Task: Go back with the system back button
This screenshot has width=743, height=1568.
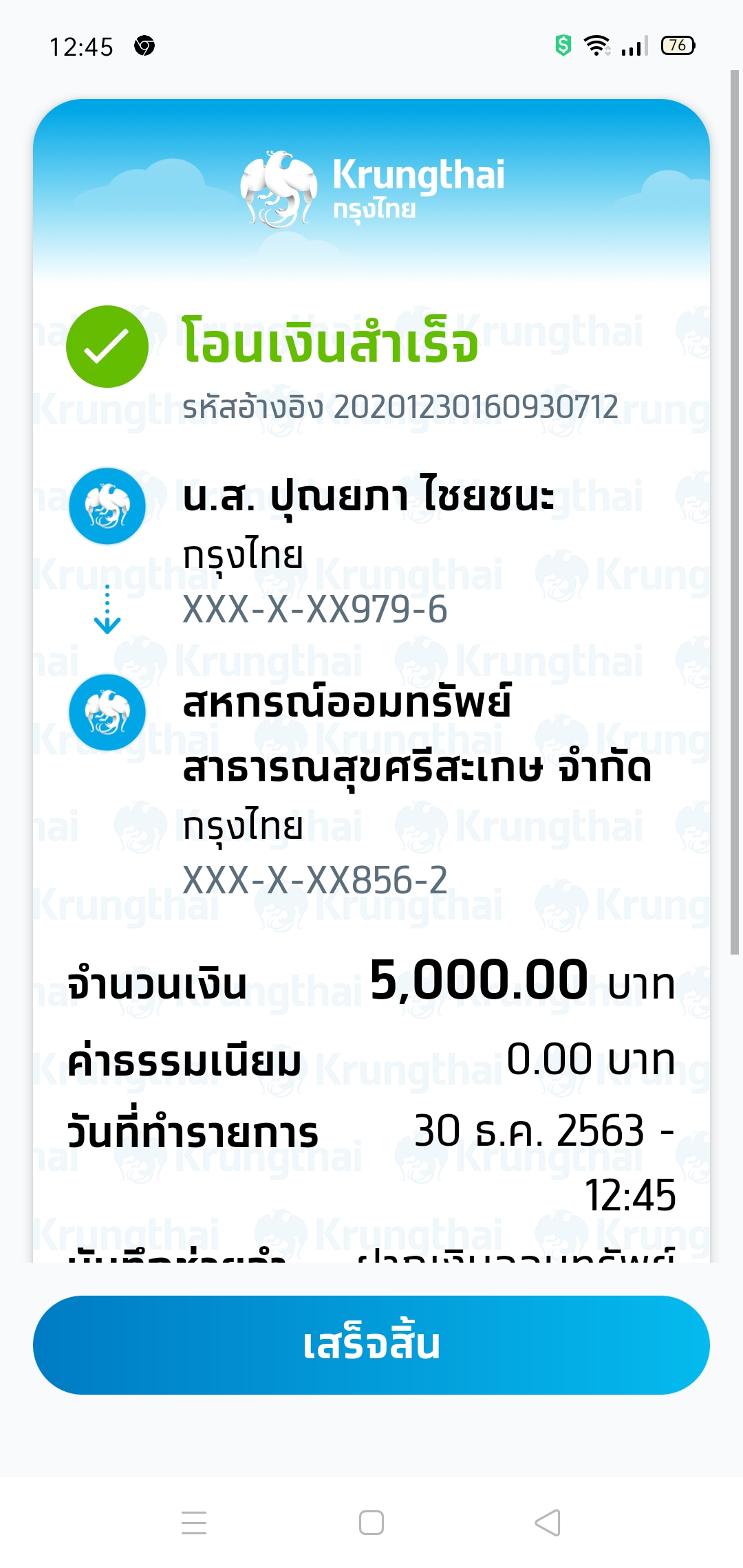Action: tap(548, 1523)
